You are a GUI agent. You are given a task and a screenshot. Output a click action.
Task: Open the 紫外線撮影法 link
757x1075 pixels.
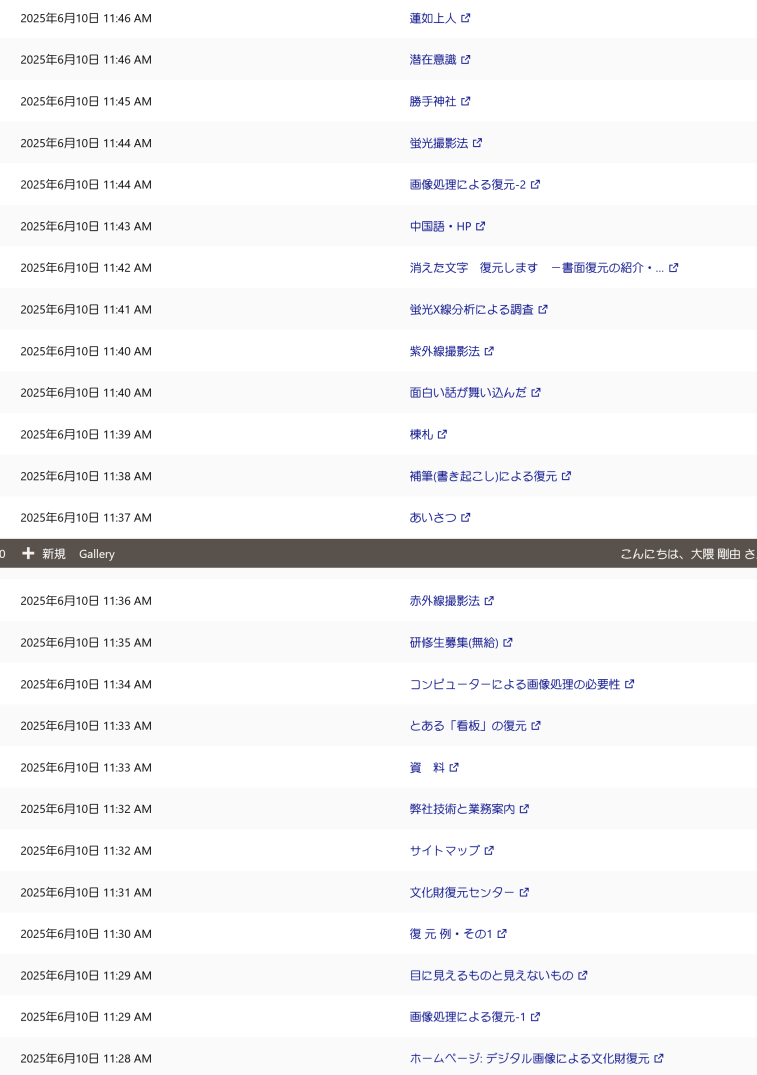click(445, 351)
